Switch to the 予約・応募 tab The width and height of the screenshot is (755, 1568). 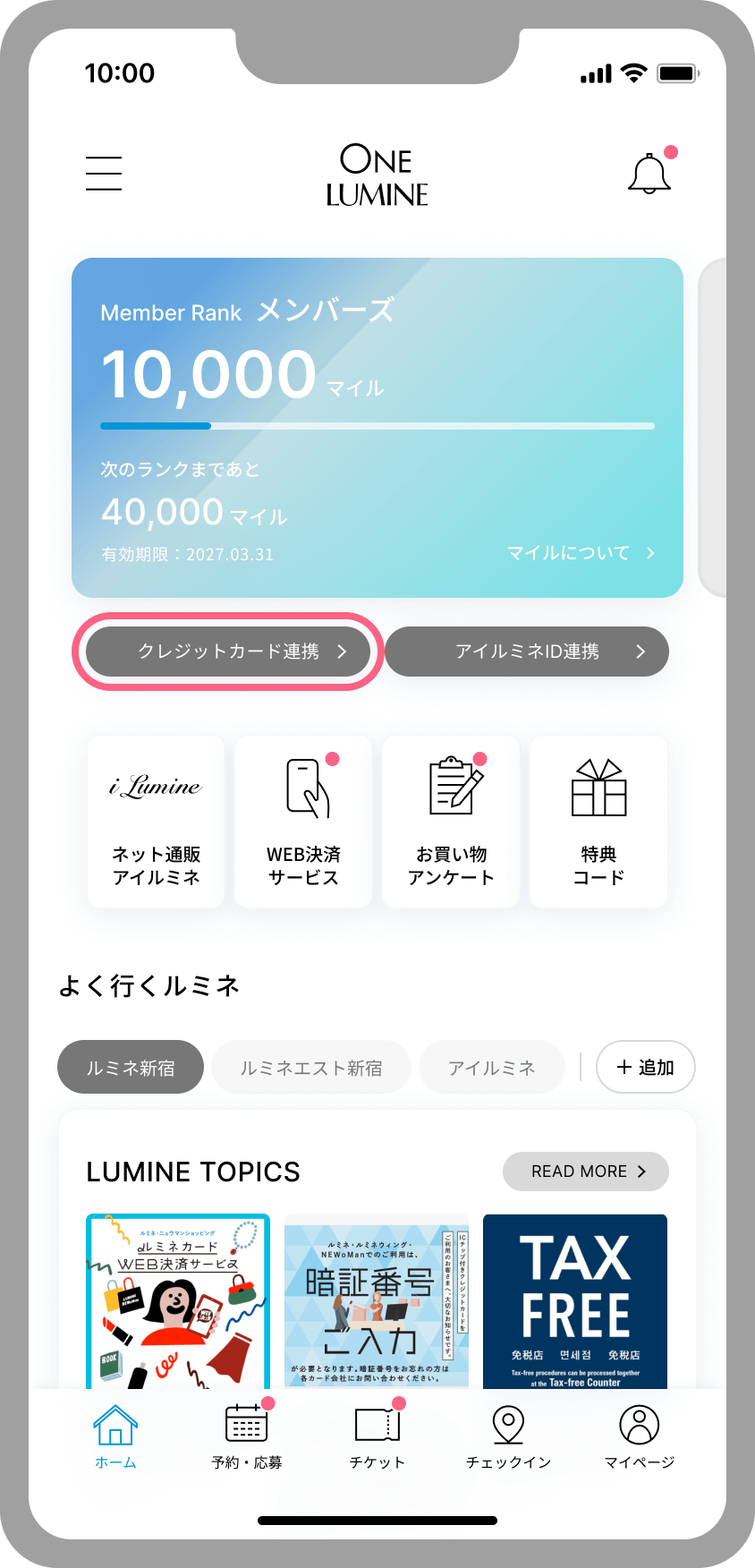(x=247, y=1436)
